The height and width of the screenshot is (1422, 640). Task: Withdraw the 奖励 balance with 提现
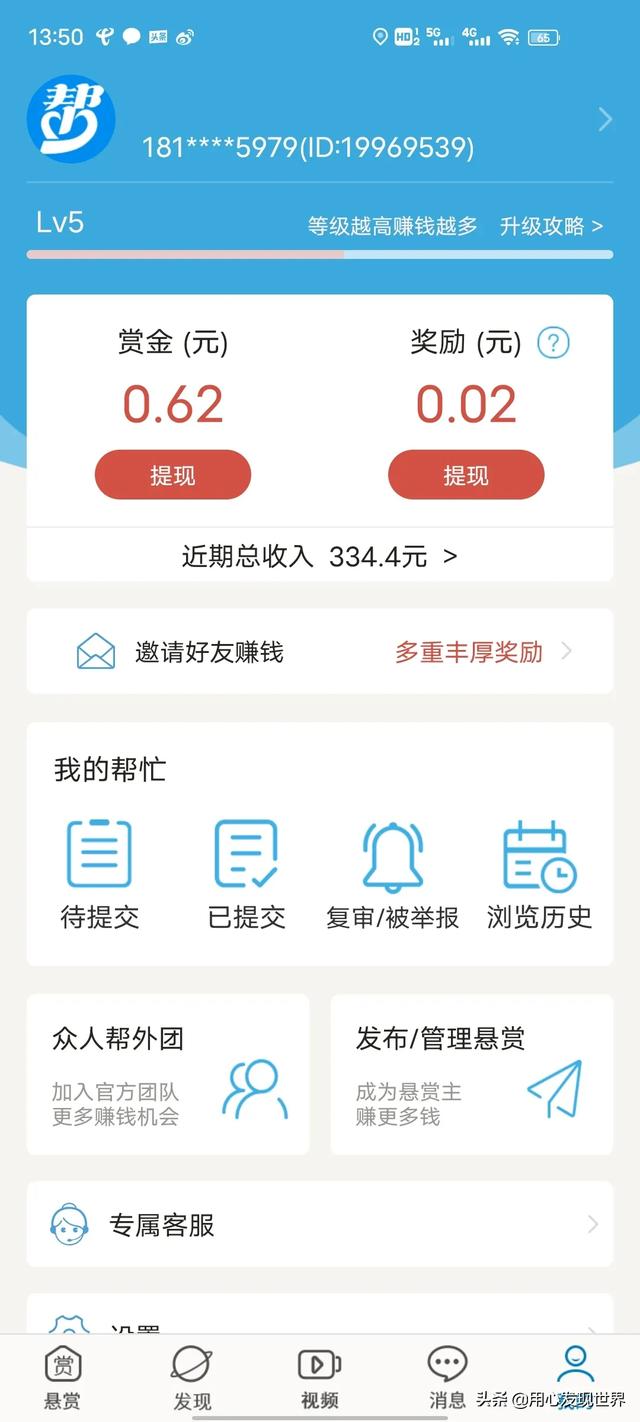point(466,475)
